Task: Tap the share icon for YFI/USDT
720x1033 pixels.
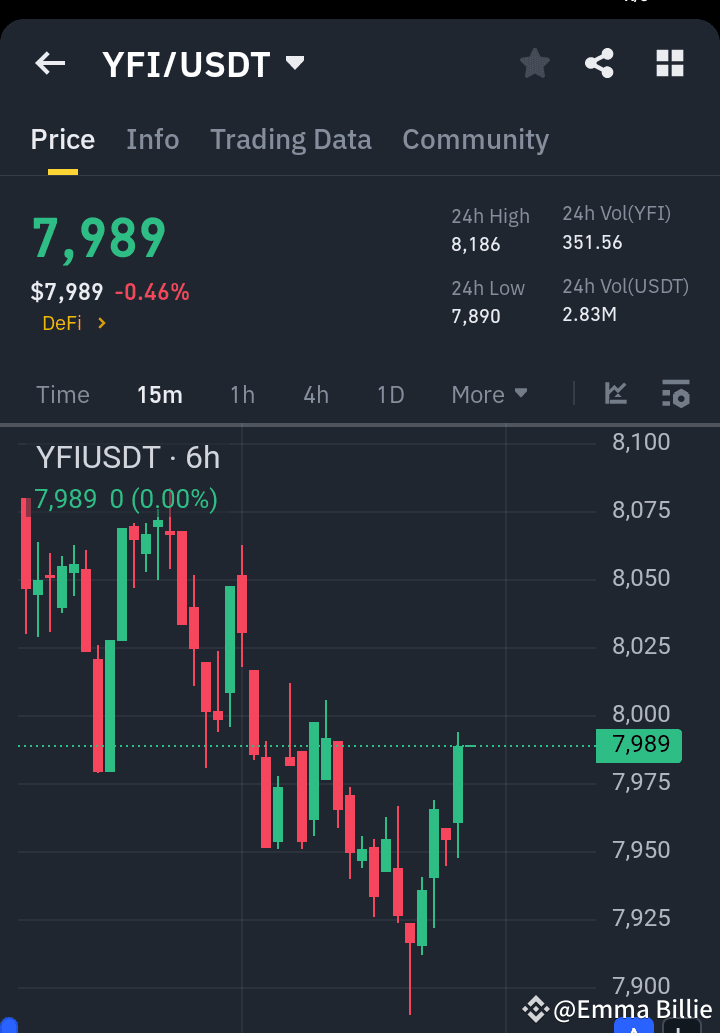Action: coord(599,62)
